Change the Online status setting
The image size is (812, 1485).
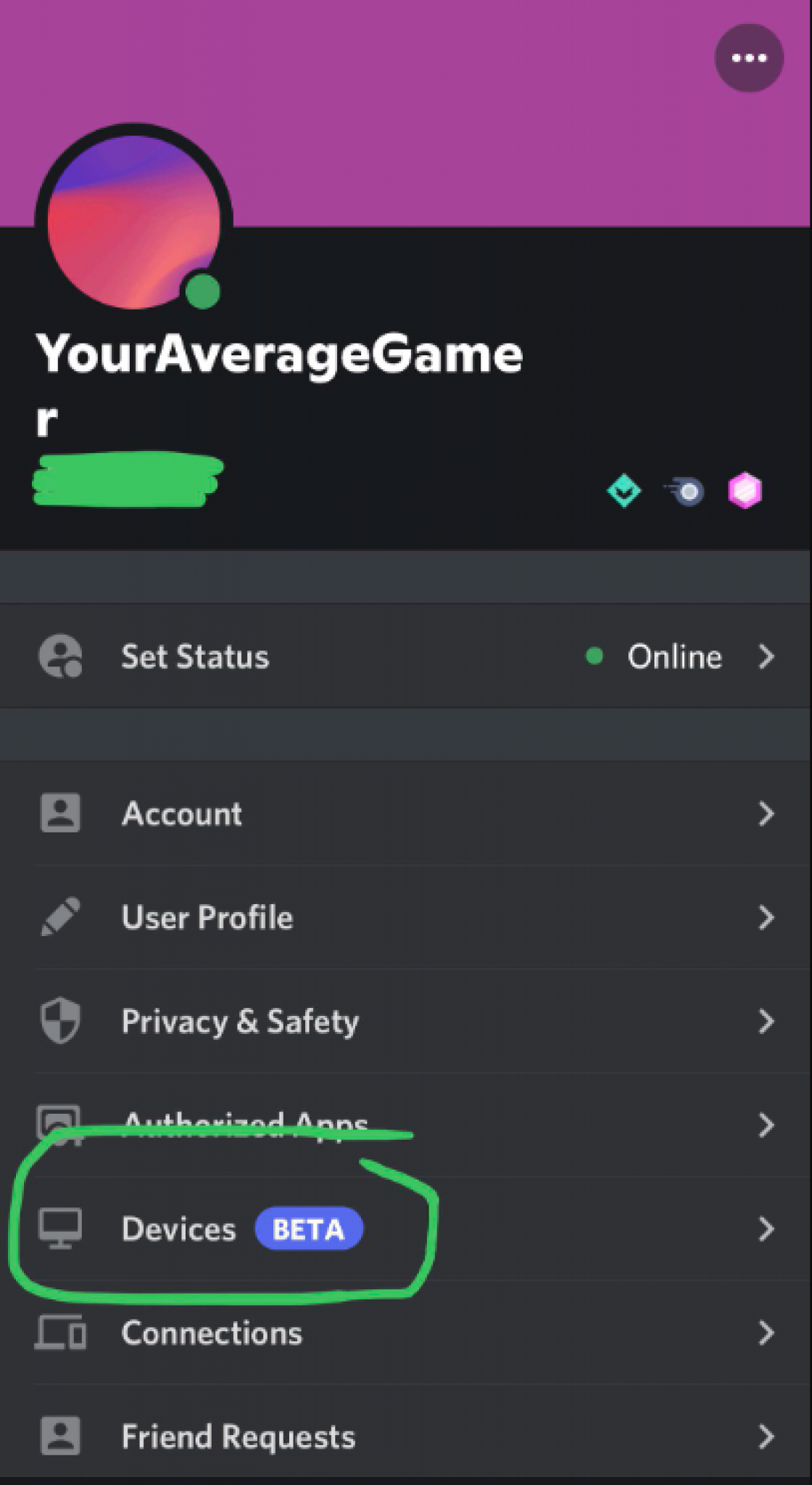[674, 656]
